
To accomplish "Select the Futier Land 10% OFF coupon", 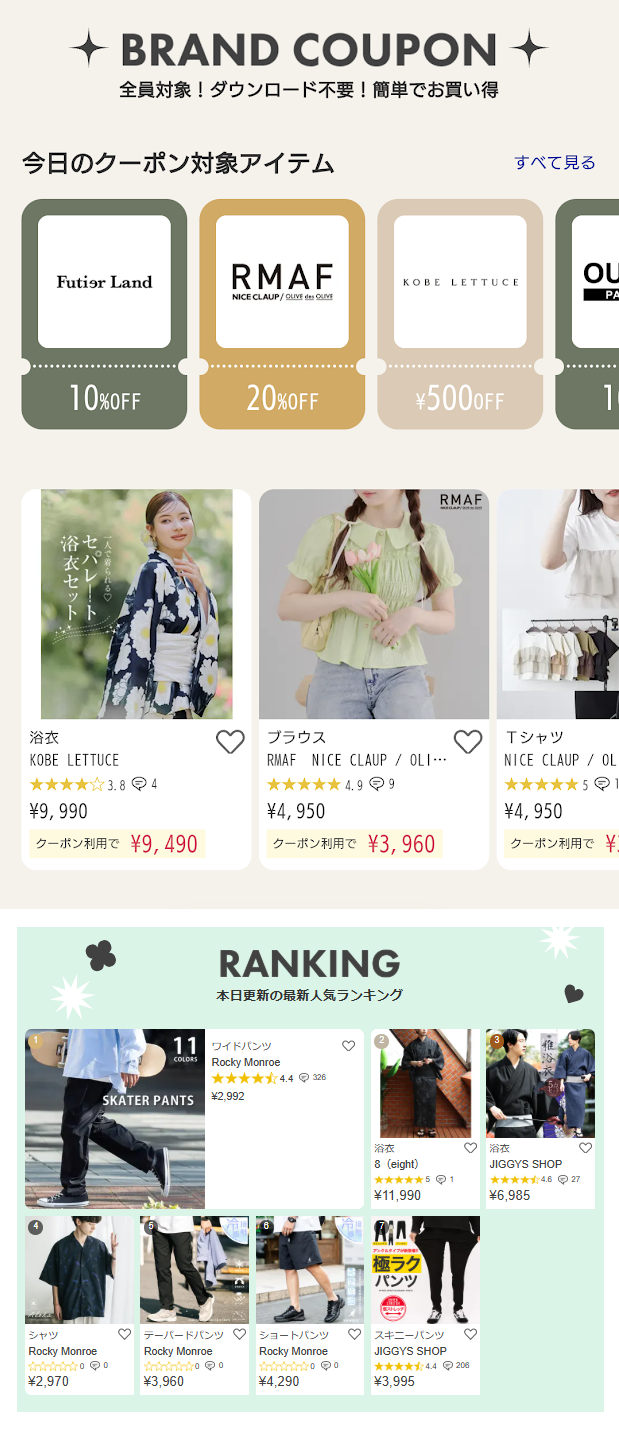I will click(104, 313).
